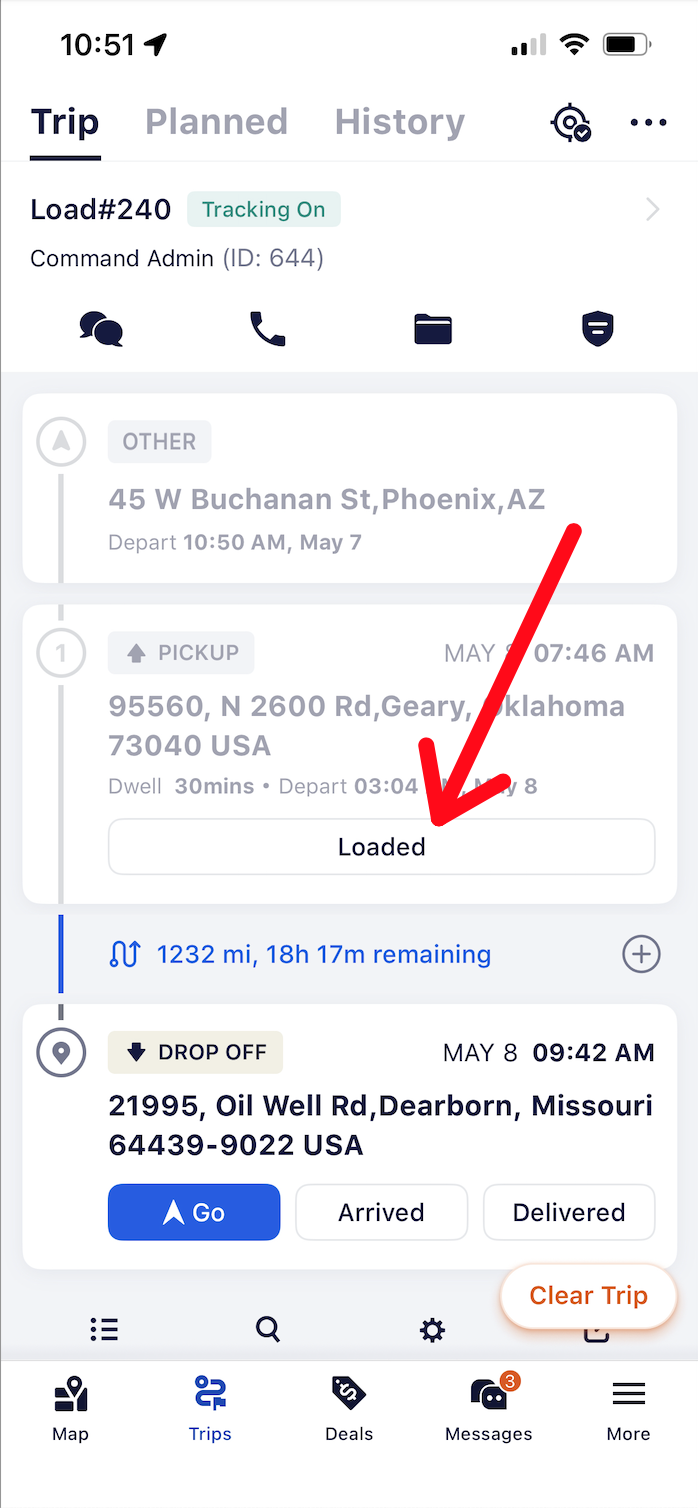The height and width of the screenshot is (1508, 698).
Task: Clear the current trip
Action: click(x=588, y=1296)
